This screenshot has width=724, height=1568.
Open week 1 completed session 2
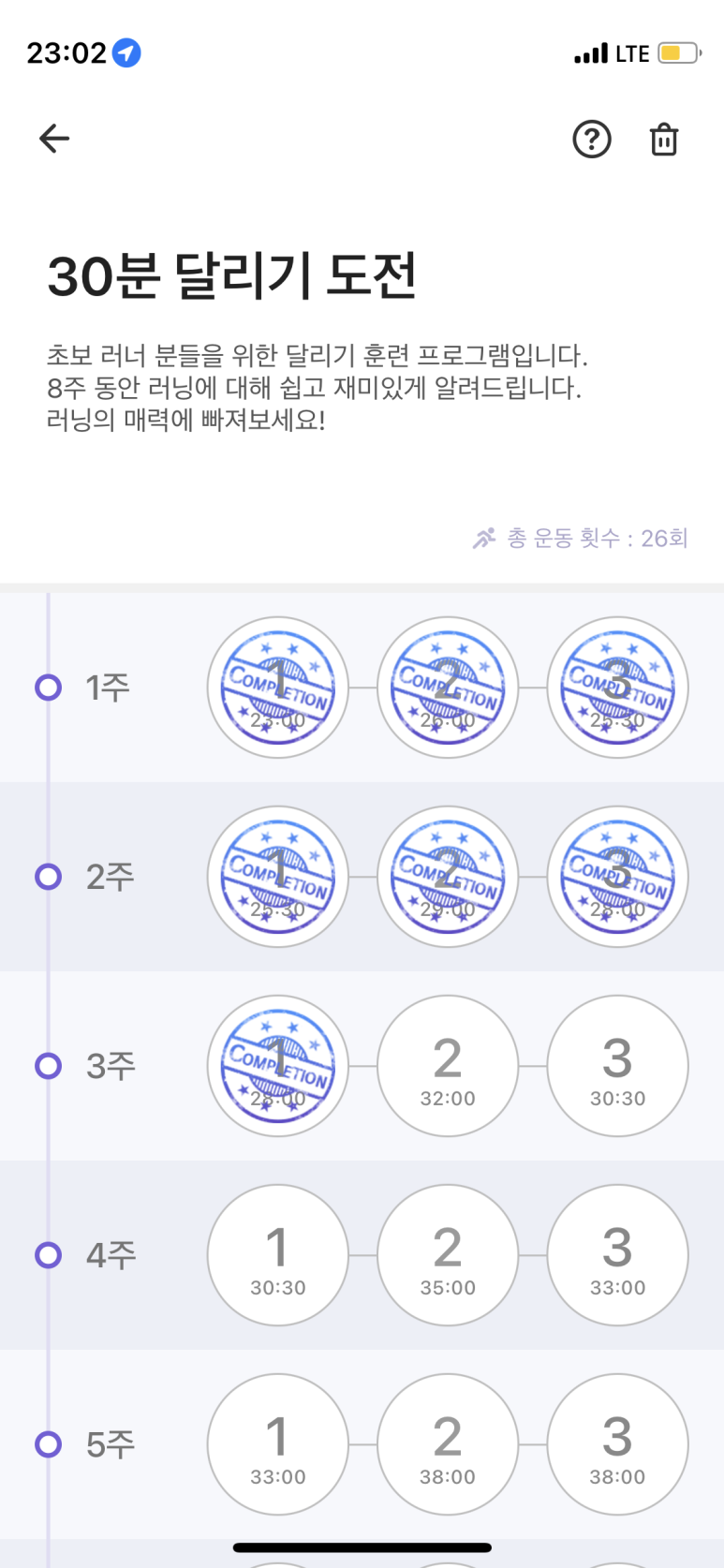click(448, 688)
